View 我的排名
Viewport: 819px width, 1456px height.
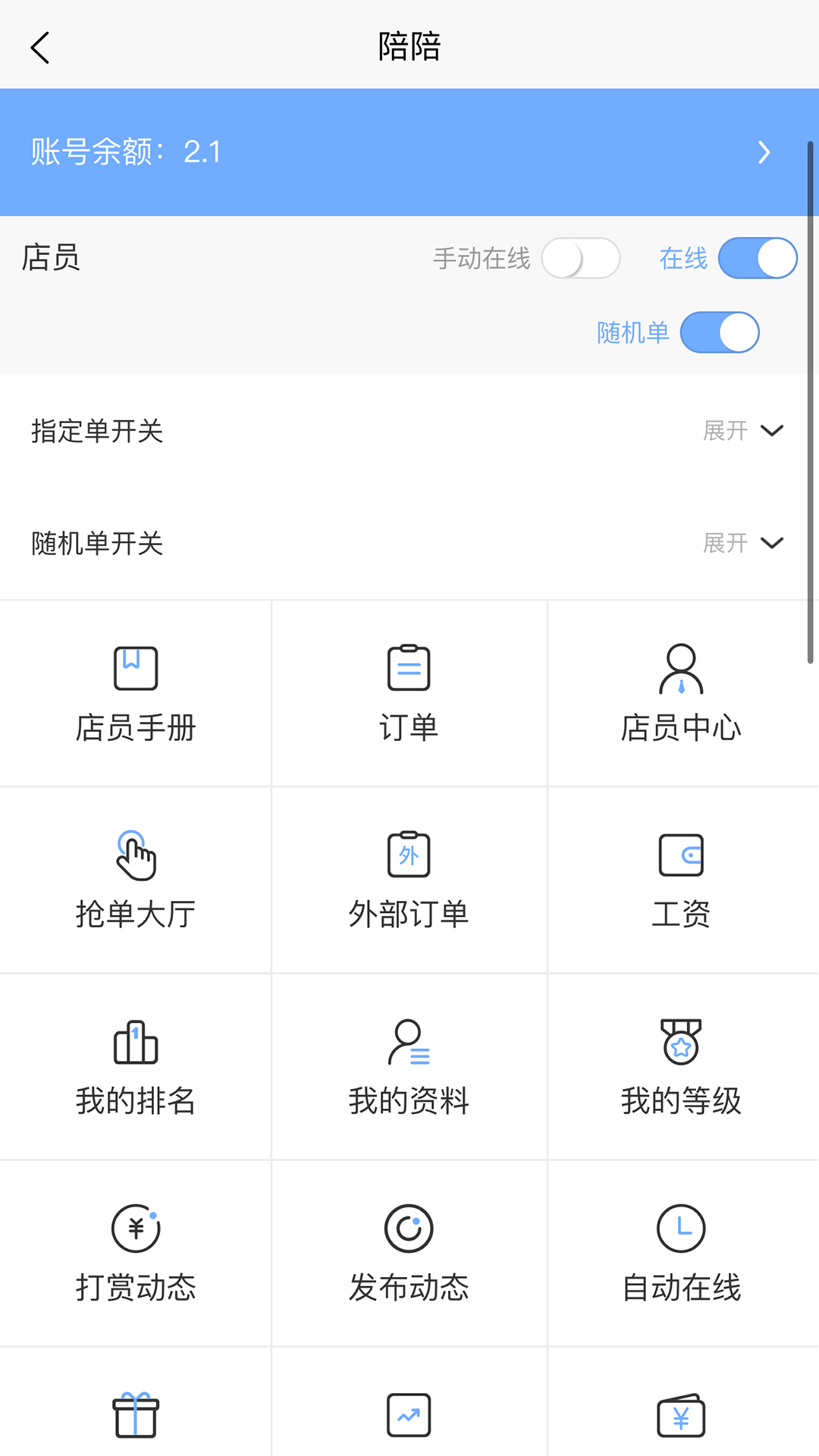[136, 1066]
